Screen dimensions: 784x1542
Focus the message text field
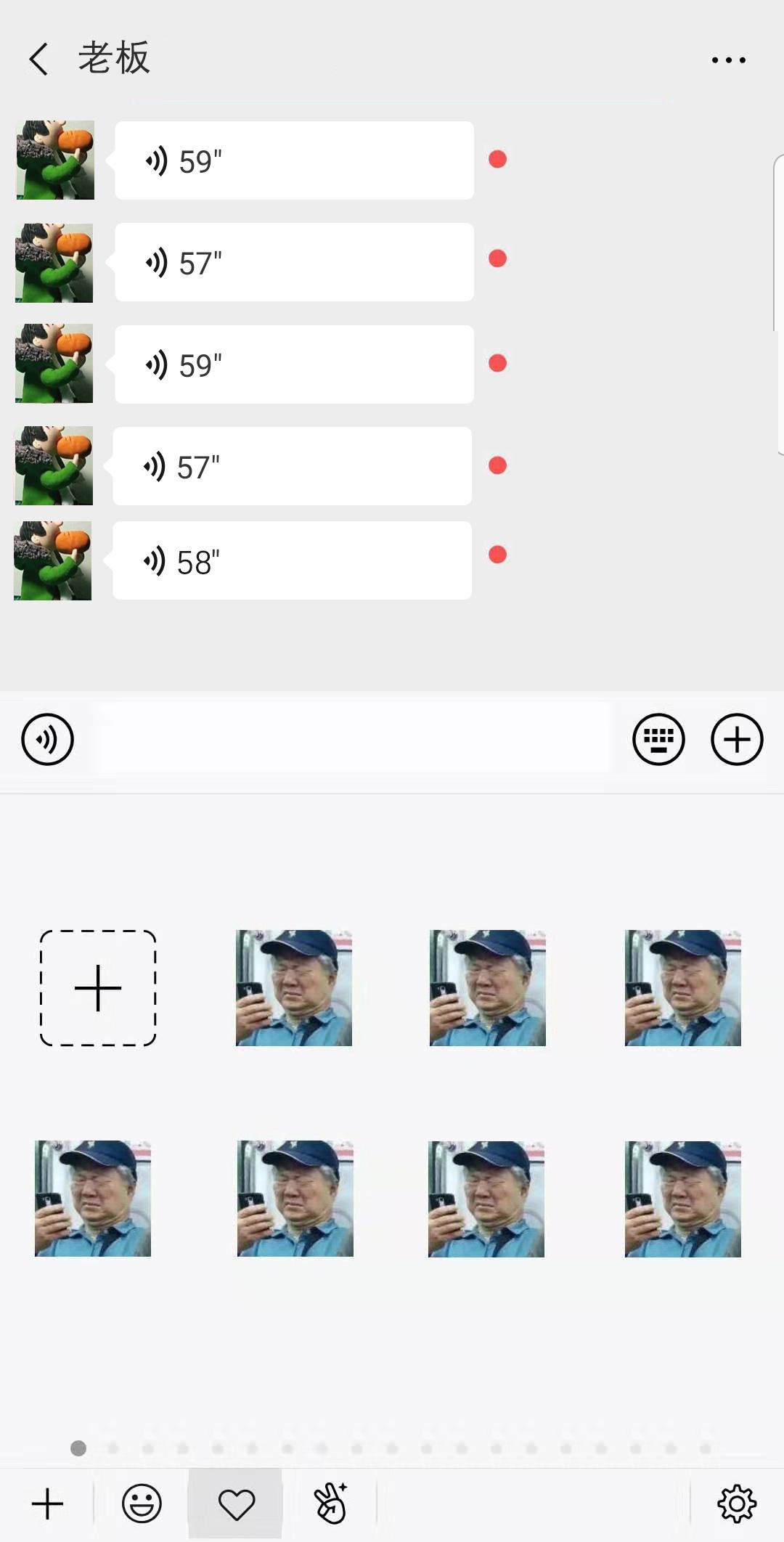pyautogui.click(x=354, y=738)
